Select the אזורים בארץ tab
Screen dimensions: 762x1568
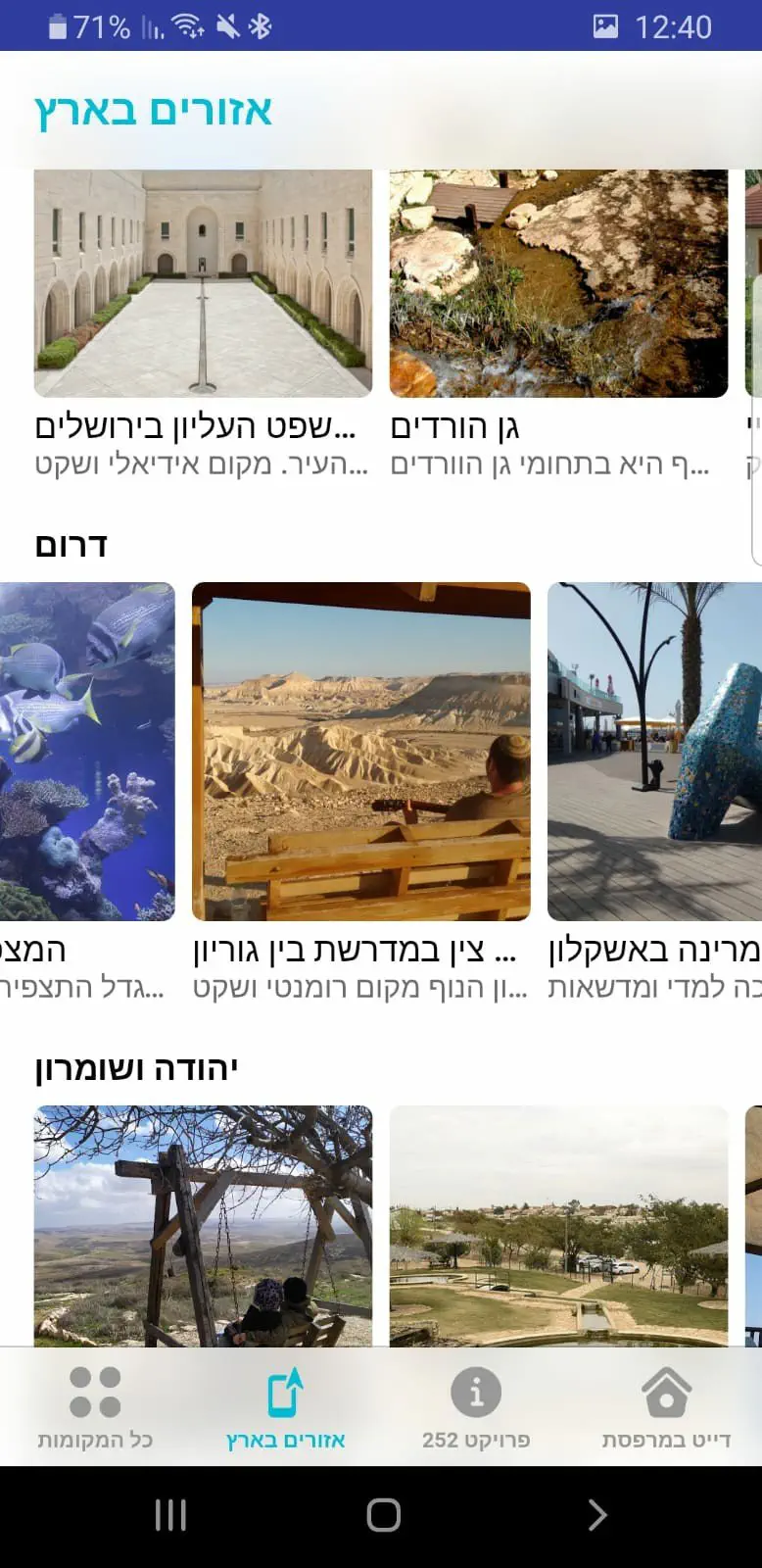click(x=285, y=1408)
